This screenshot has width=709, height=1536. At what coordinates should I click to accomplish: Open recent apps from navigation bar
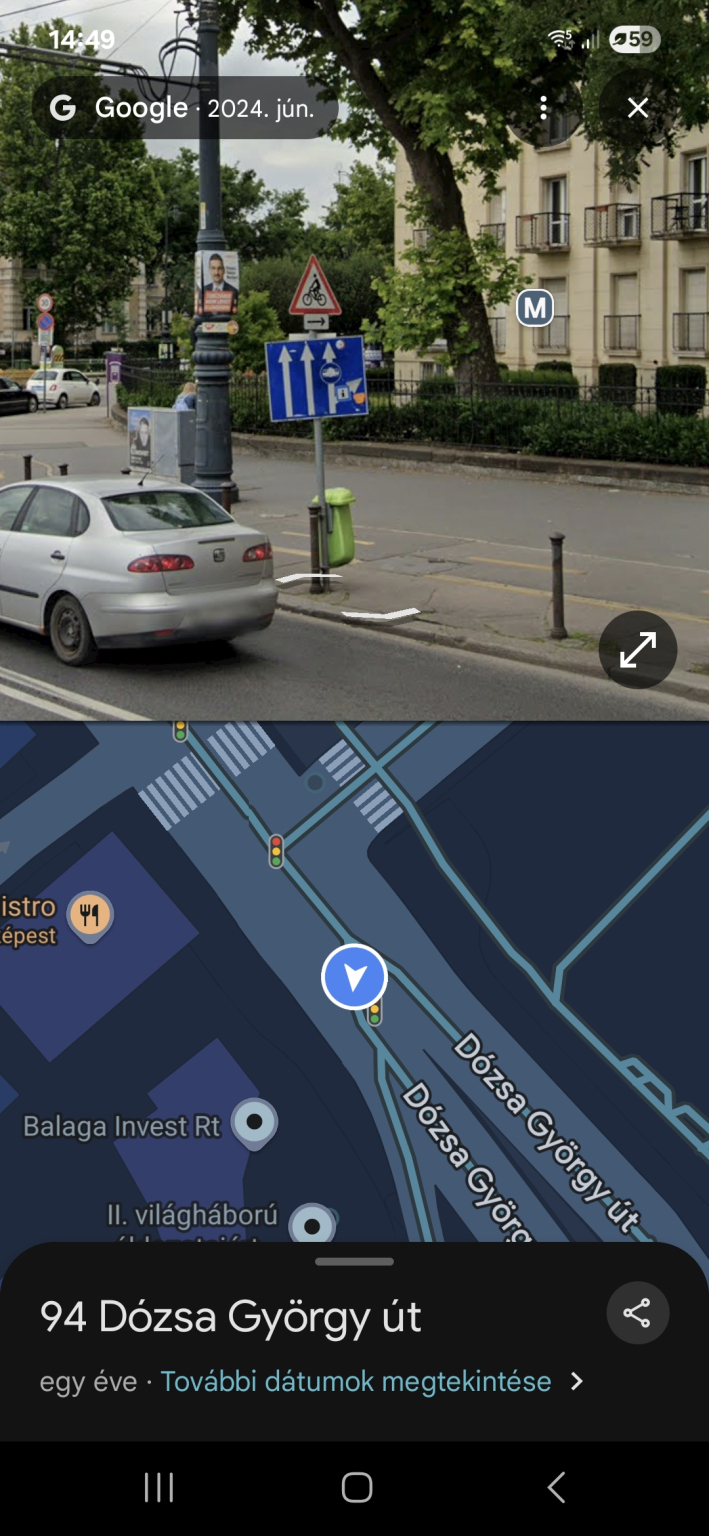click(x=159, y=1487)
